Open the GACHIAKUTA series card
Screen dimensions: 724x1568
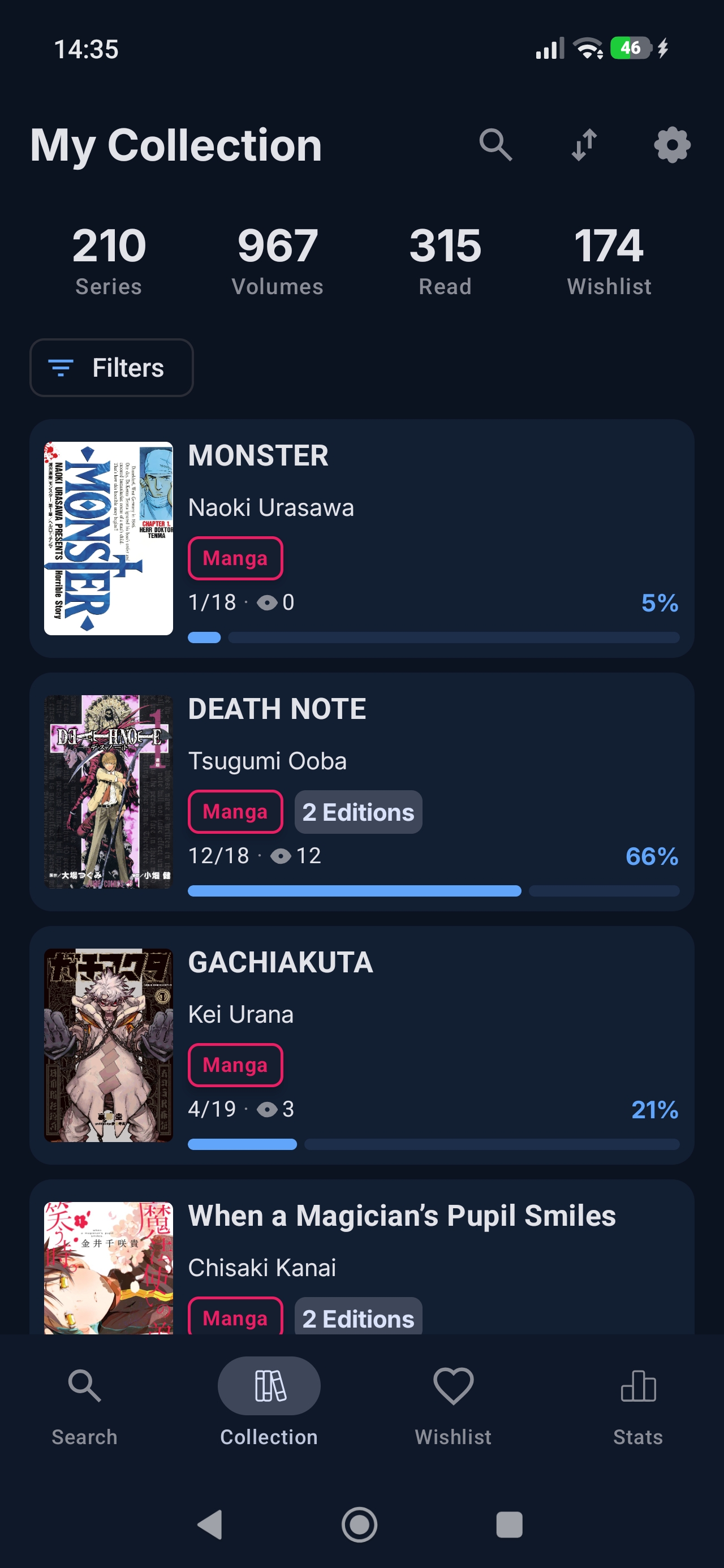[x=361, y=1045]
